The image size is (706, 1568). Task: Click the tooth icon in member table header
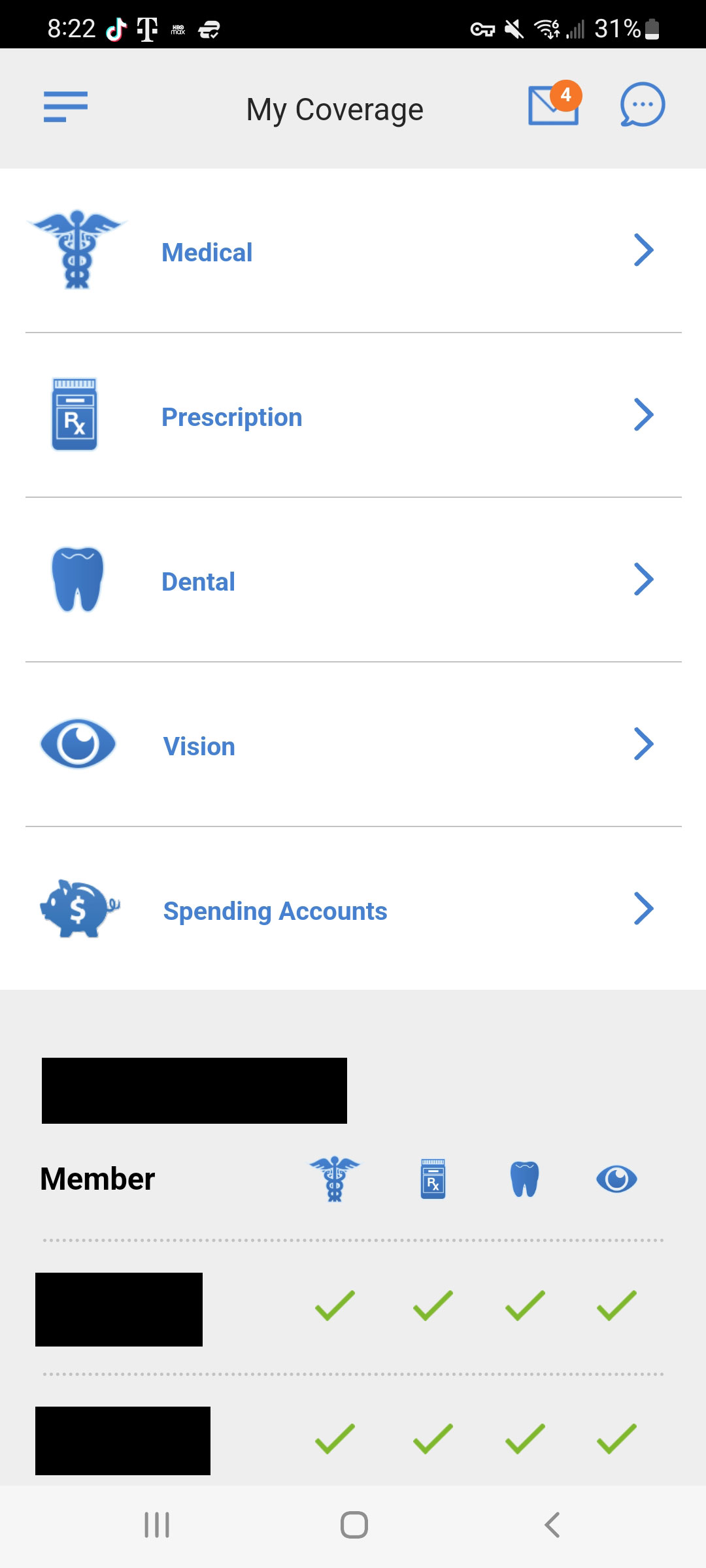click(x=524, y=1178)
